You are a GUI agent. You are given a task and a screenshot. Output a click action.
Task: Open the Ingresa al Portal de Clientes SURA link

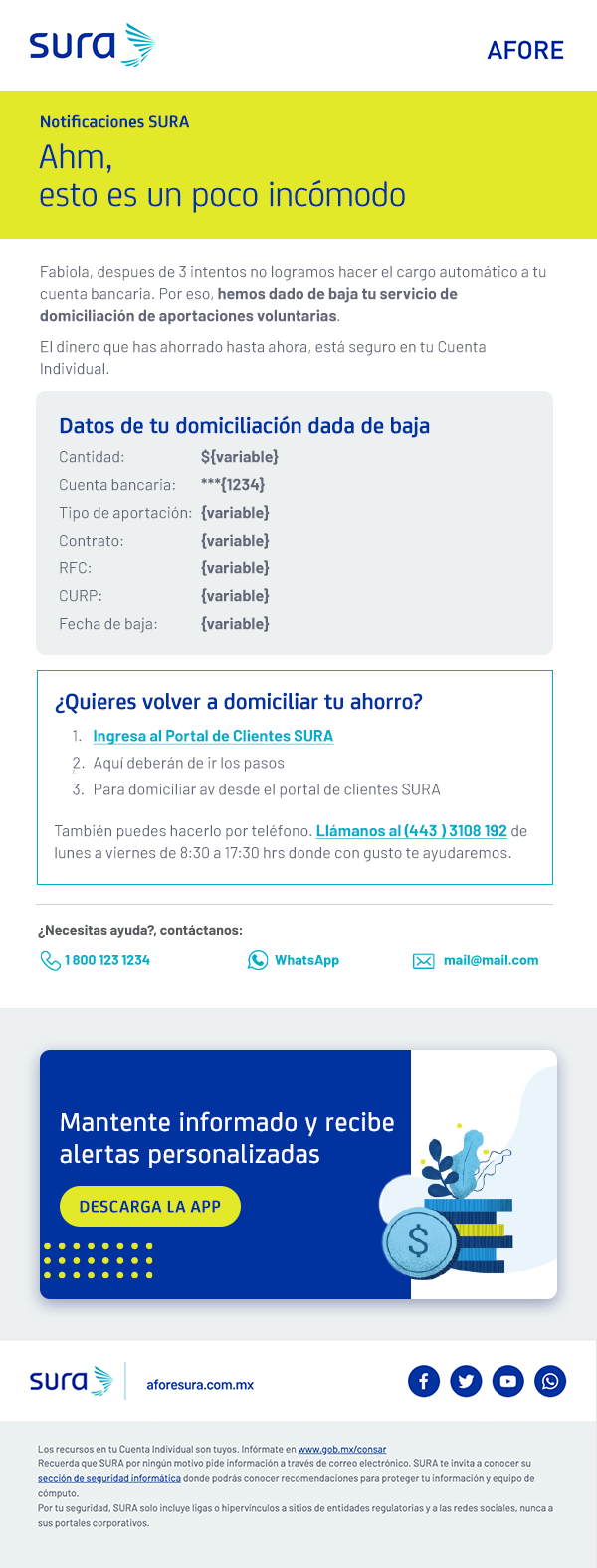(213, 736)
